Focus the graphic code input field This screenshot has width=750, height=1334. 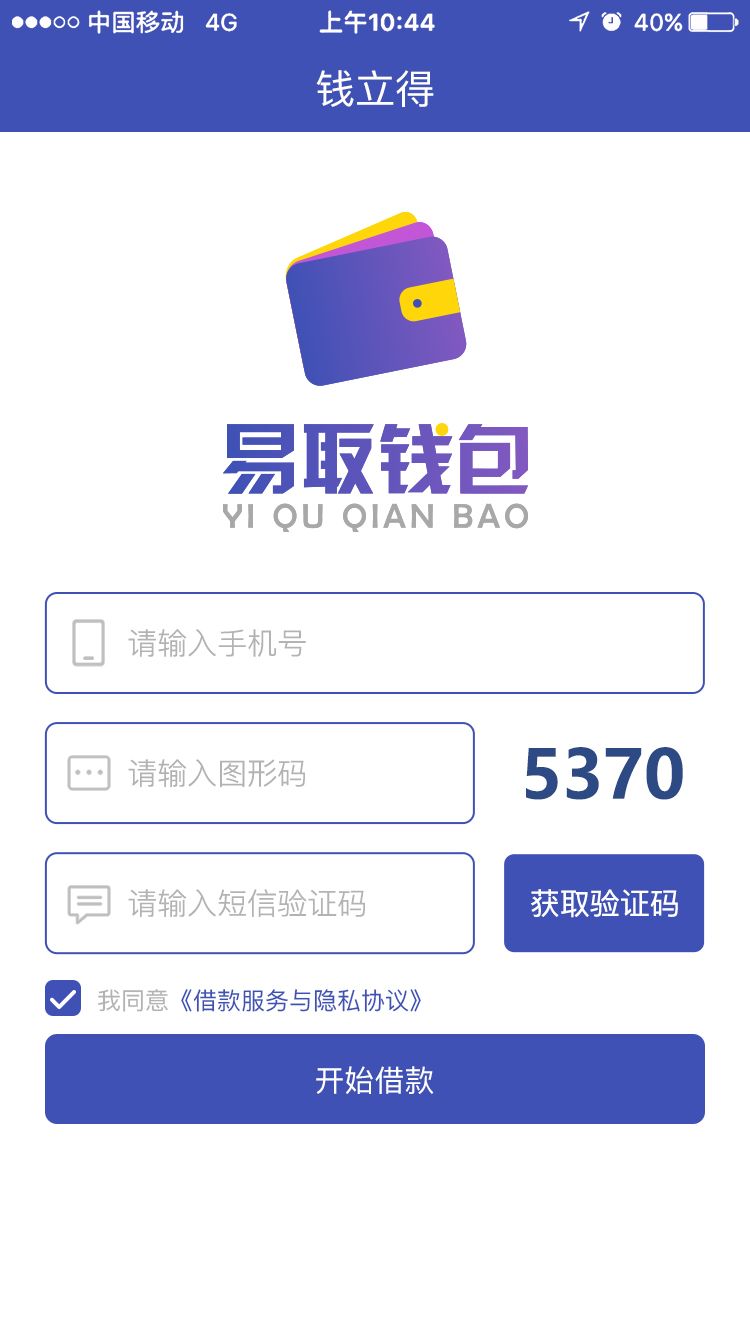click(260, 773)
